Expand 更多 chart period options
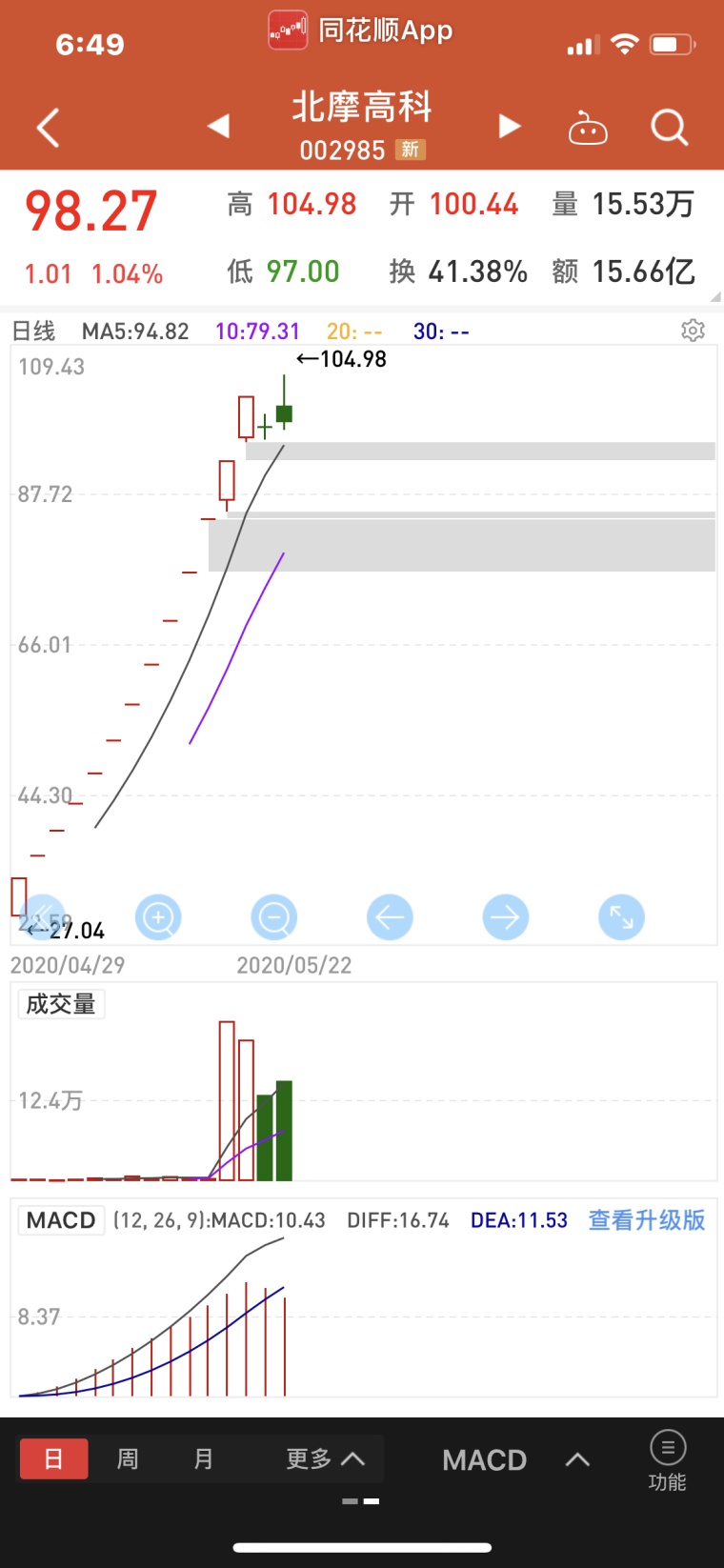This screenshot has height=1568, width=724. pos(325,1458)
